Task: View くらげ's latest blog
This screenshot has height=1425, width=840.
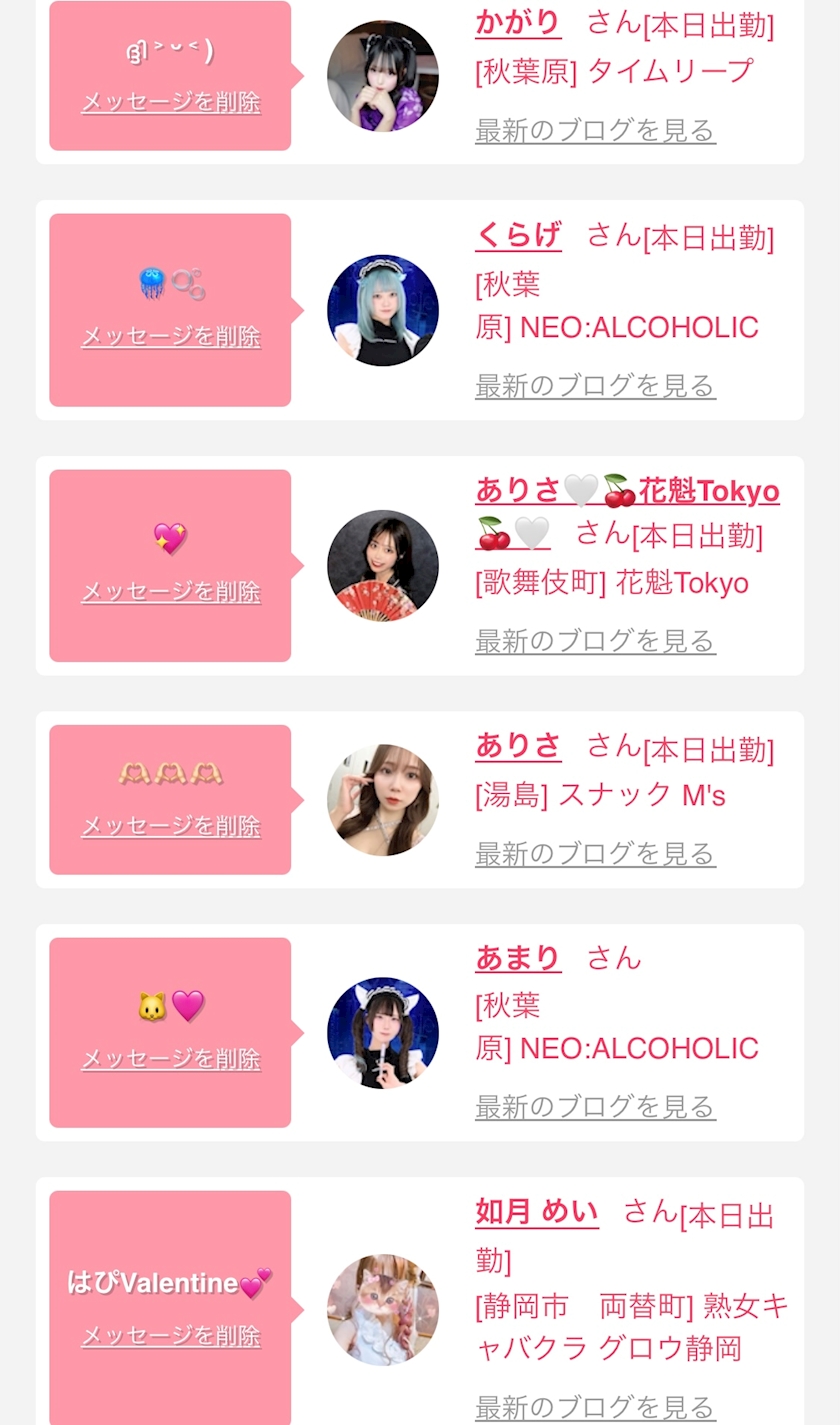Action: click(x=595, y=385)
